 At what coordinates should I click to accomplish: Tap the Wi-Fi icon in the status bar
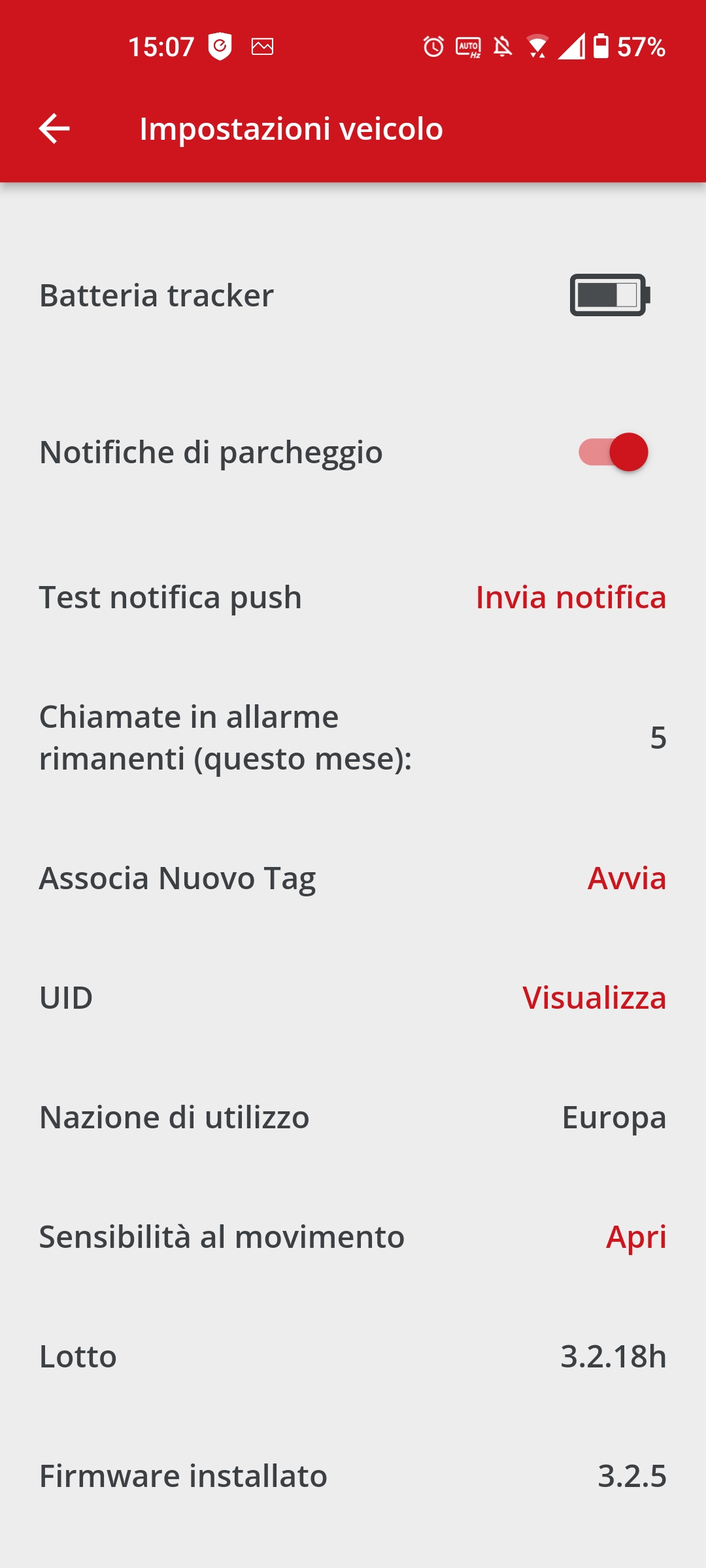[537, 47]
